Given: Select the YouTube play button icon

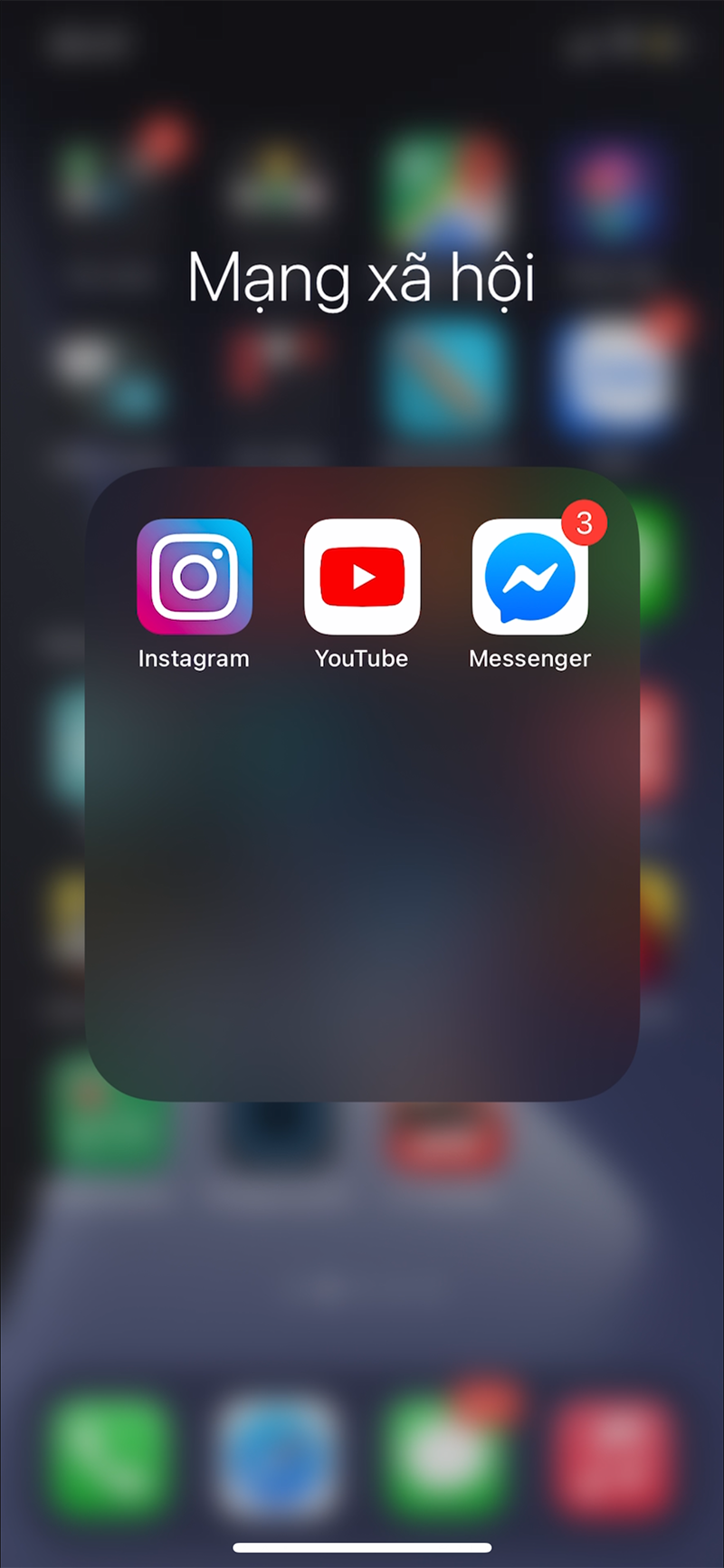Looking at the screenshot, I should click(362, 576).
